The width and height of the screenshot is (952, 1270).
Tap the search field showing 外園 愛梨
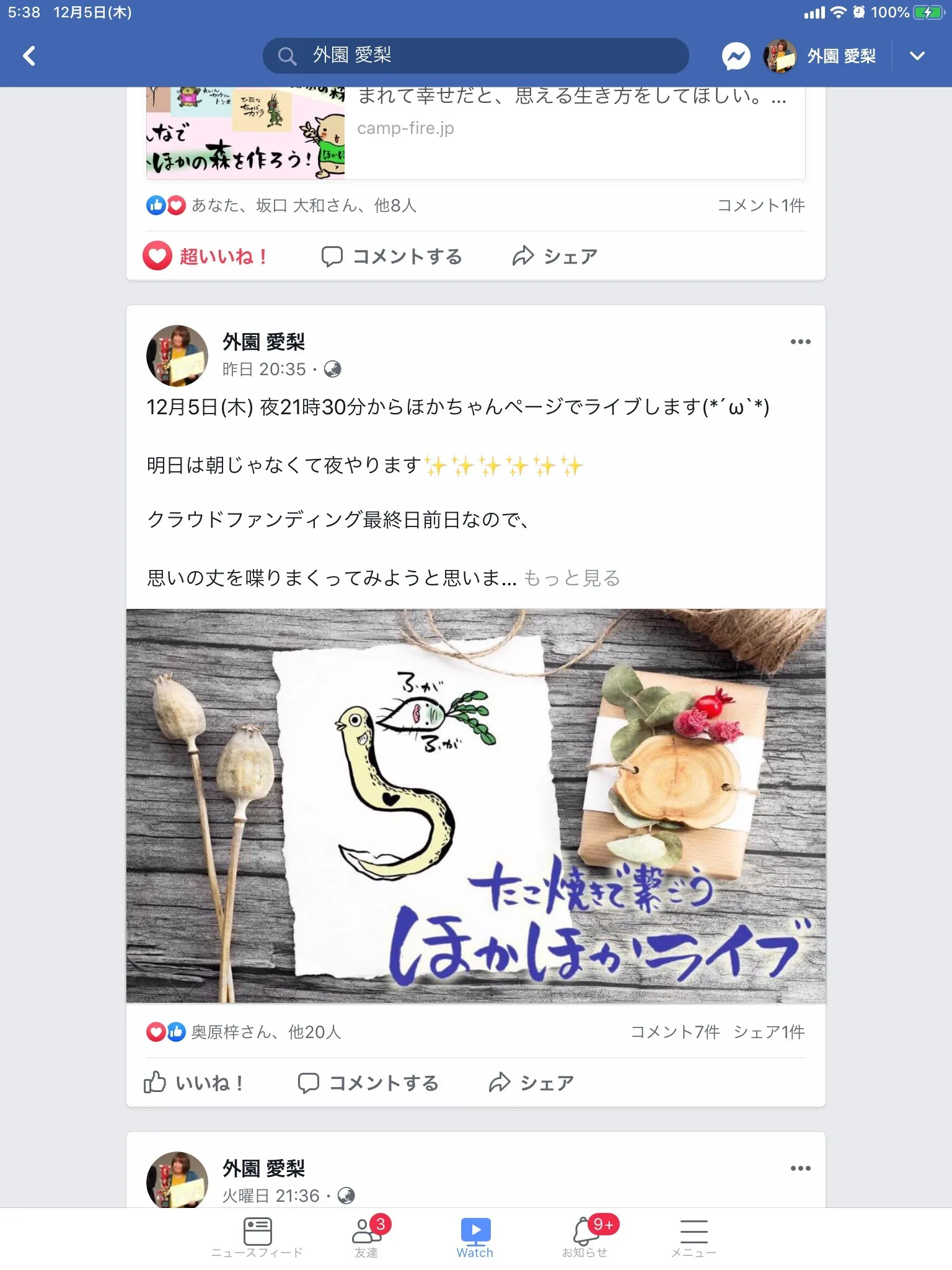[x=475, y=56]
